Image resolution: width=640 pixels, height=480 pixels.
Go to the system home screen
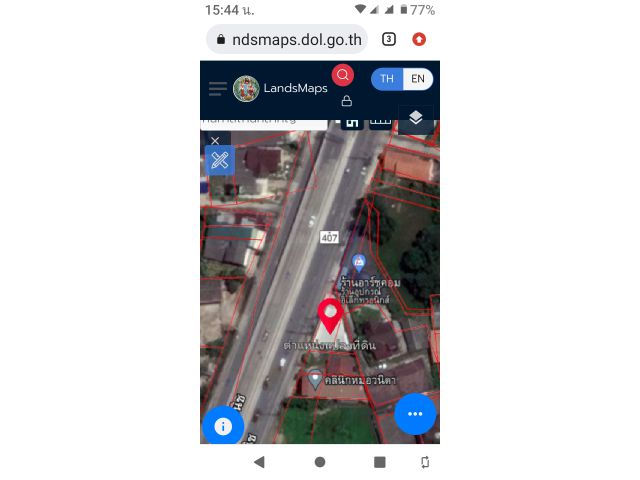click(320, 462)
